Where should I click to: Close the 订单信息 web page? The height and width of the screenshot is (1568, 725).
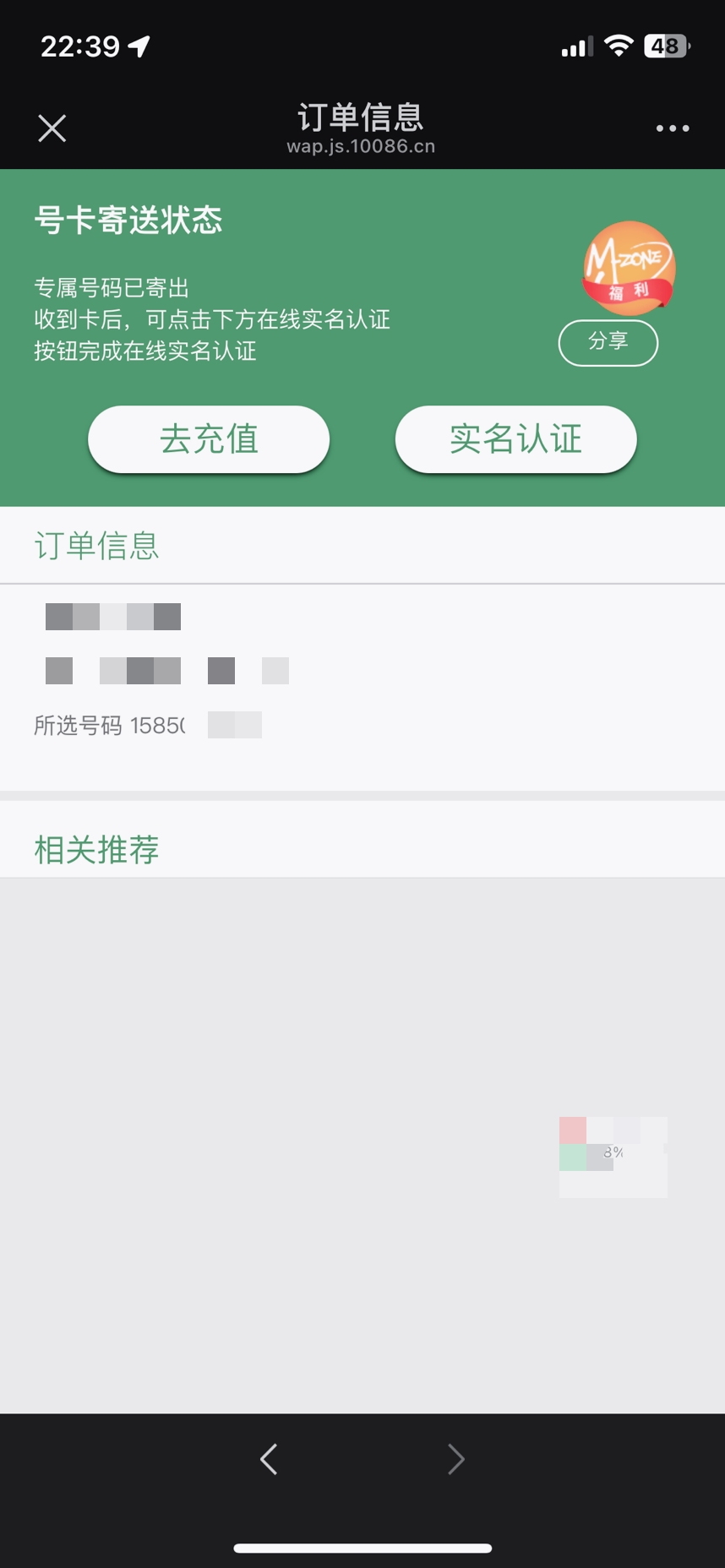52,128
